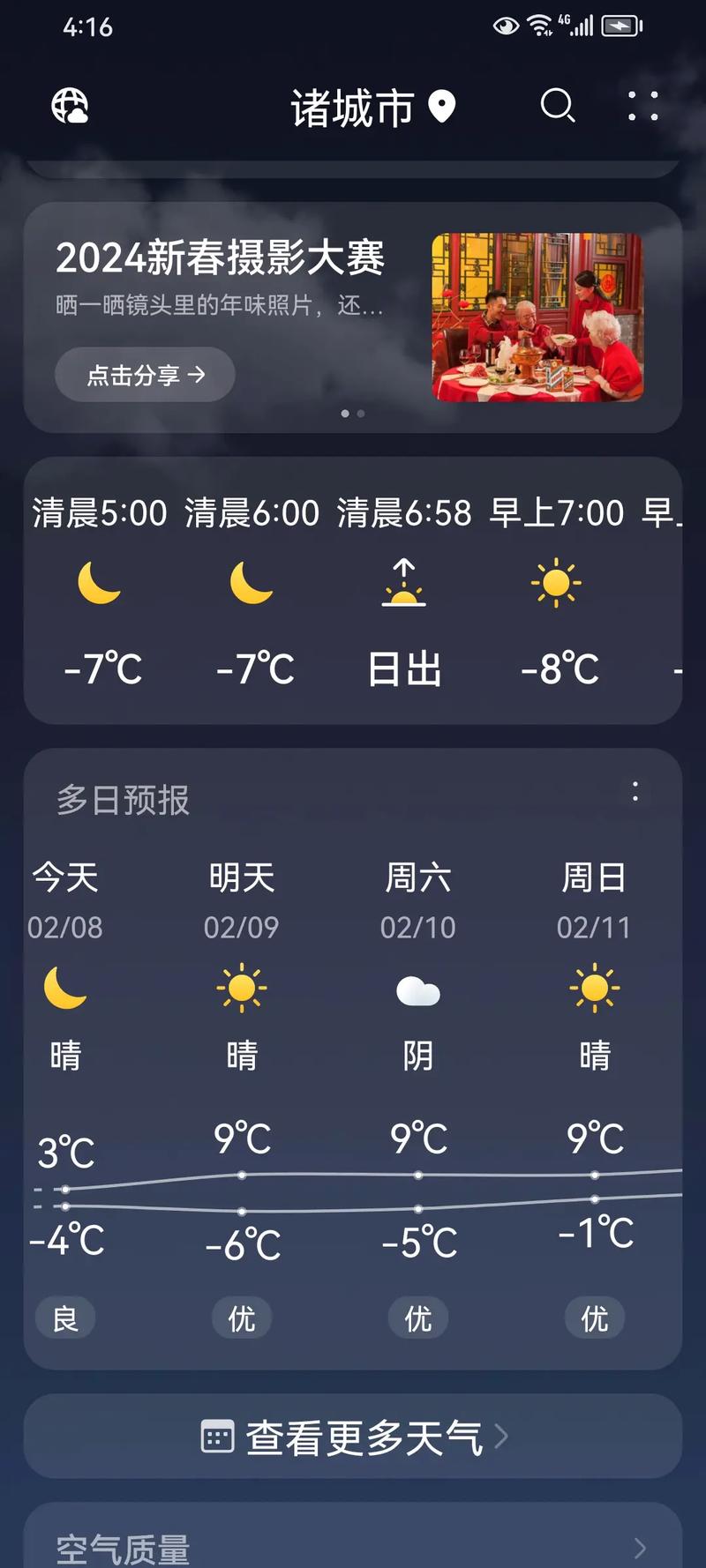Toggle the 良 air quality chip for today
Image resolution: width=706 pixels, height=1568 pixels.
[x=64, y=1317]
